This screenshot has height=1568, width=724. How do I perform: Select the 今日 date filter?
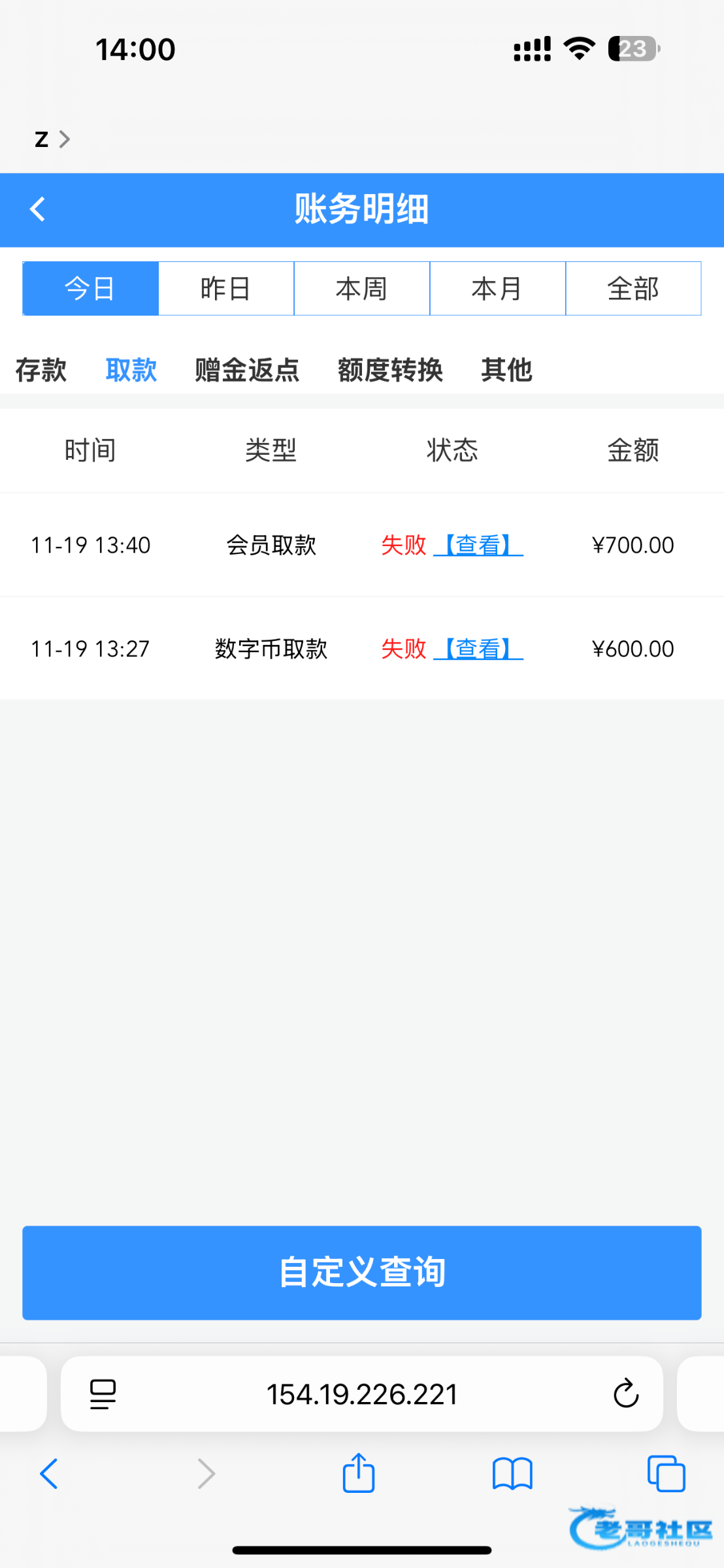[x=90, y=289]
